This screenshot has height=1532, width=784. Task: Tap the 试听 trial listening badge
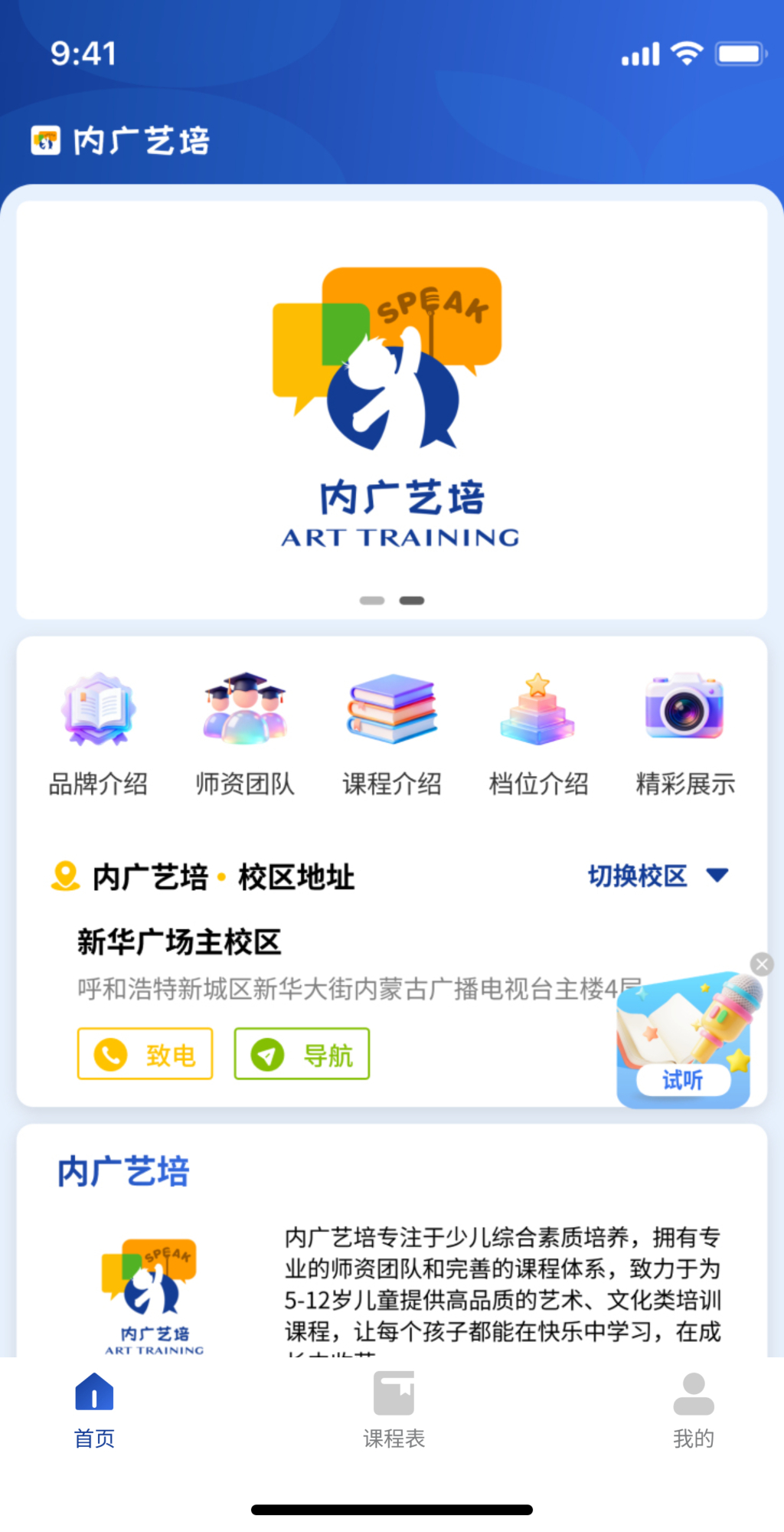[684, 1080]
